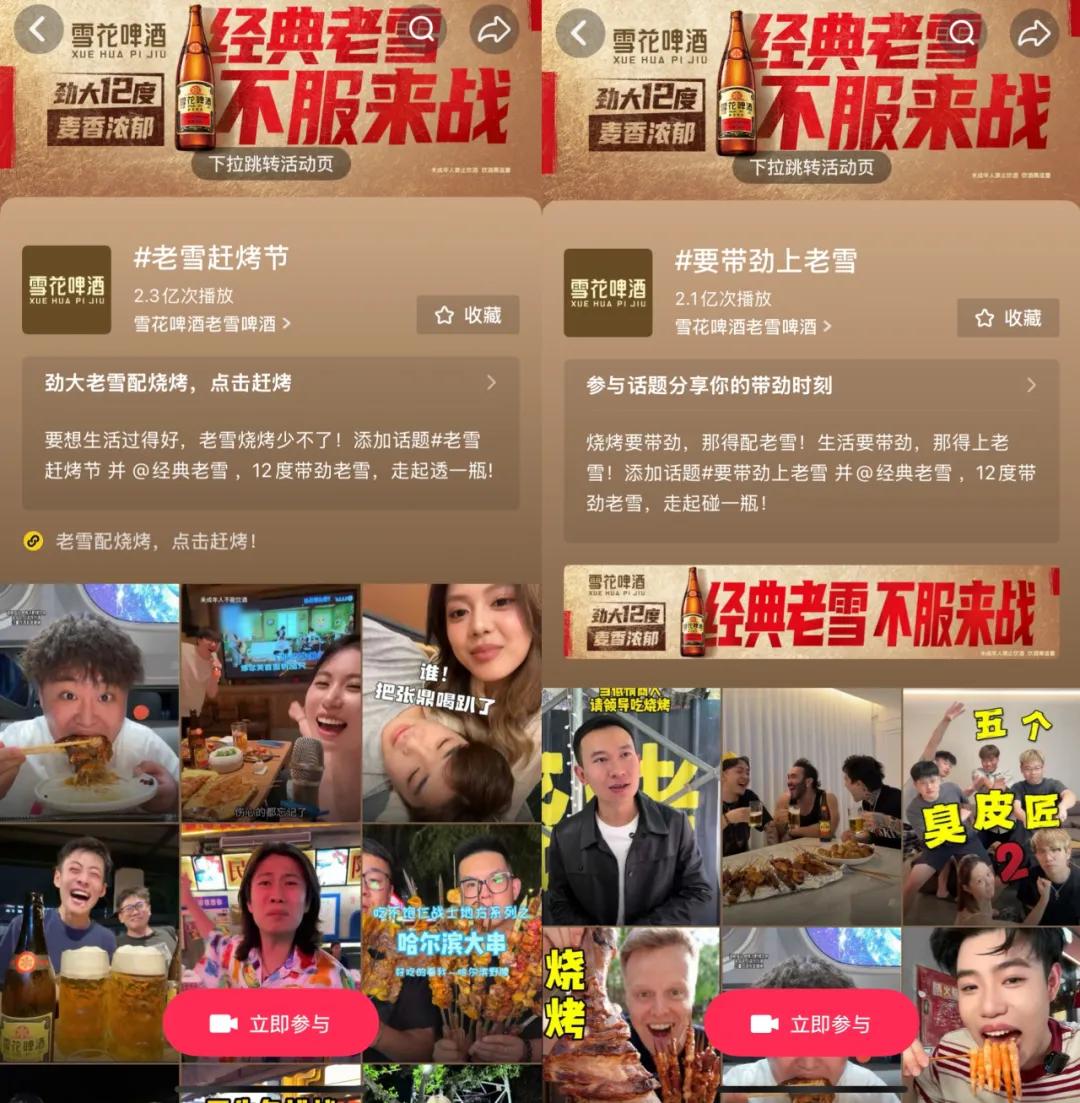
Task: Favorite #要带劲上老雪 using the 收藏 toggle
Action: [x=1007, y=318]
